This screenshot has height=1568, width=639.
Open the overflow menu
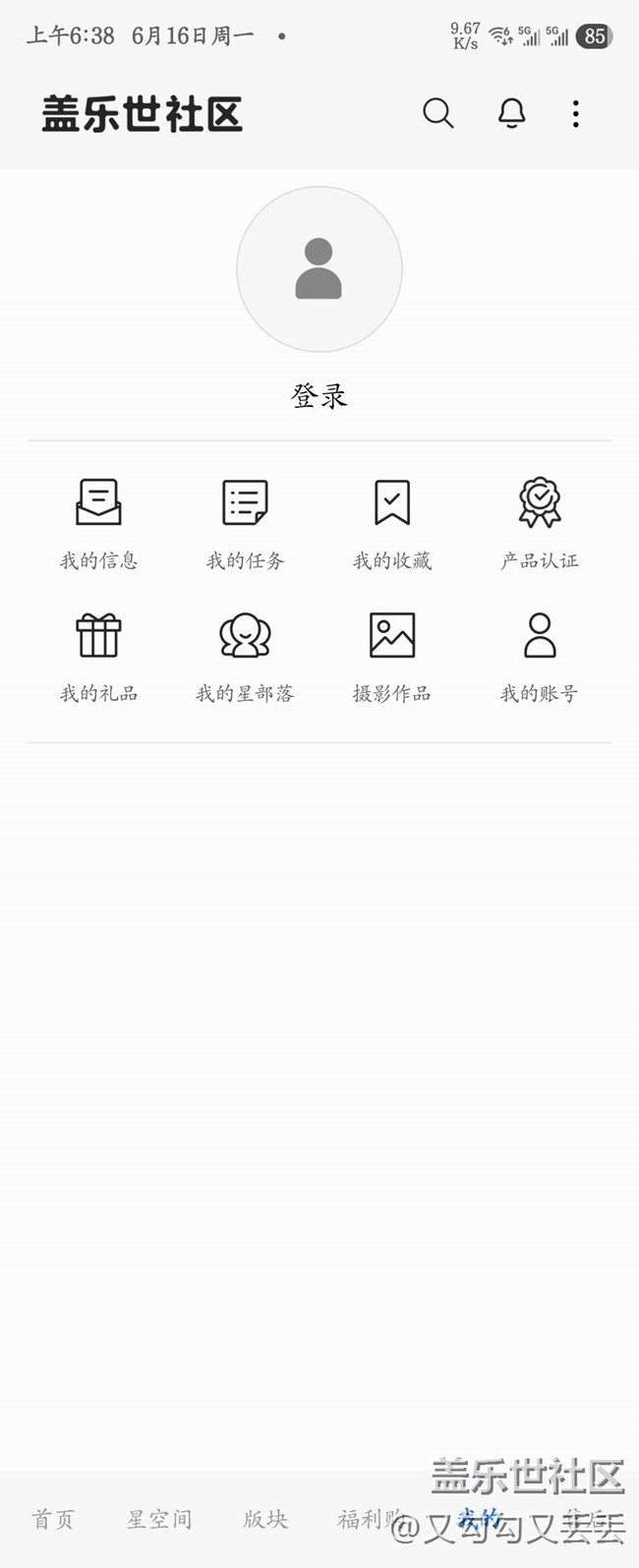click(576, 114)
